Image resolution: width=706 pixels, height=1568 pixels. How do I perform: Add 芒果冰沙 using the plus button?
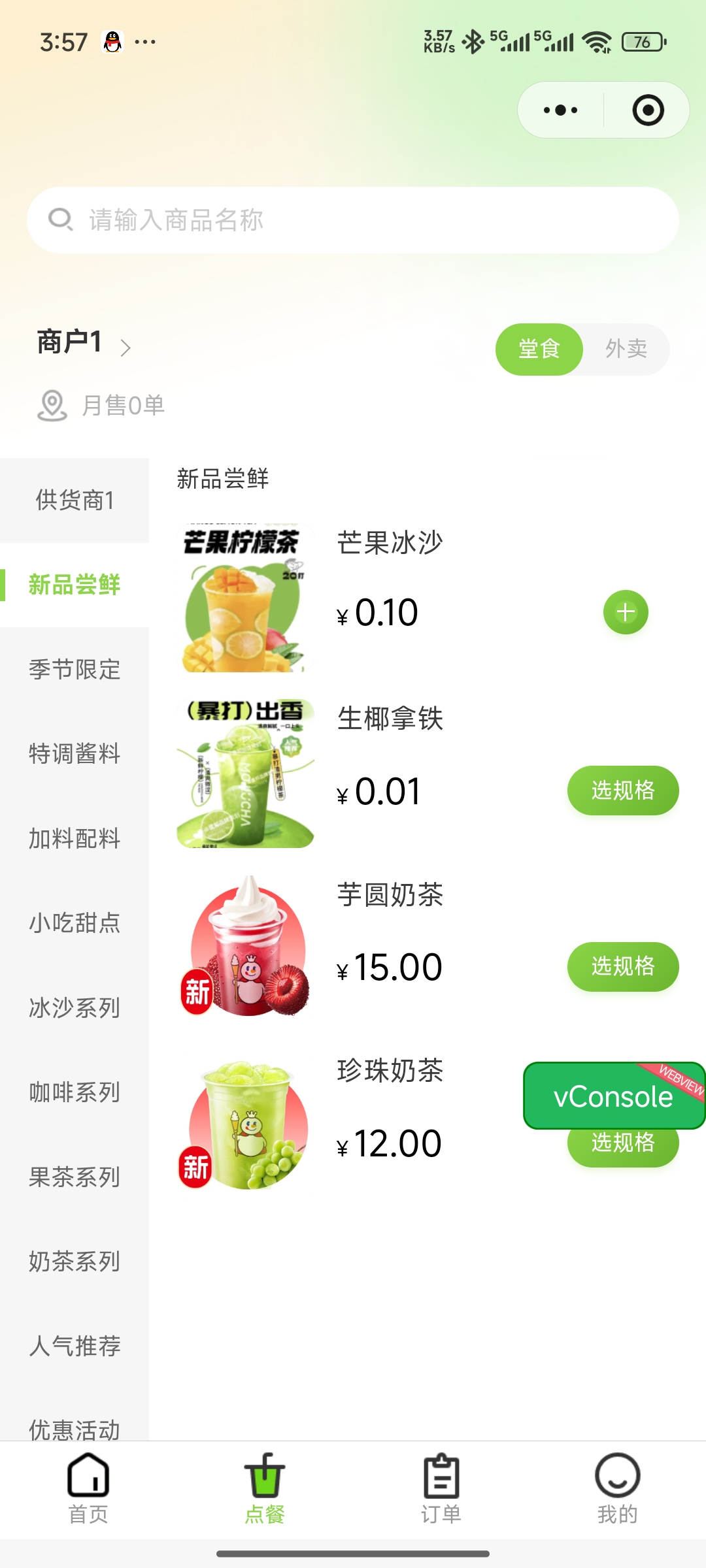pyautogui.click(x=625, y=612)
